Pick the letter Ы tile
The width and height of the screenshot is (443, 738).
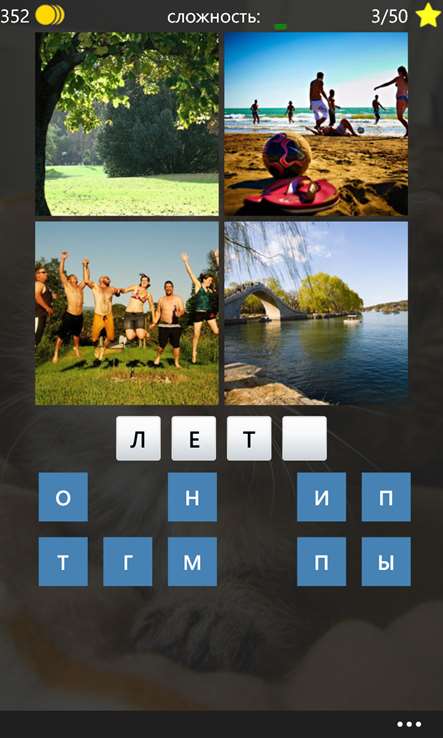click(386, 562)
